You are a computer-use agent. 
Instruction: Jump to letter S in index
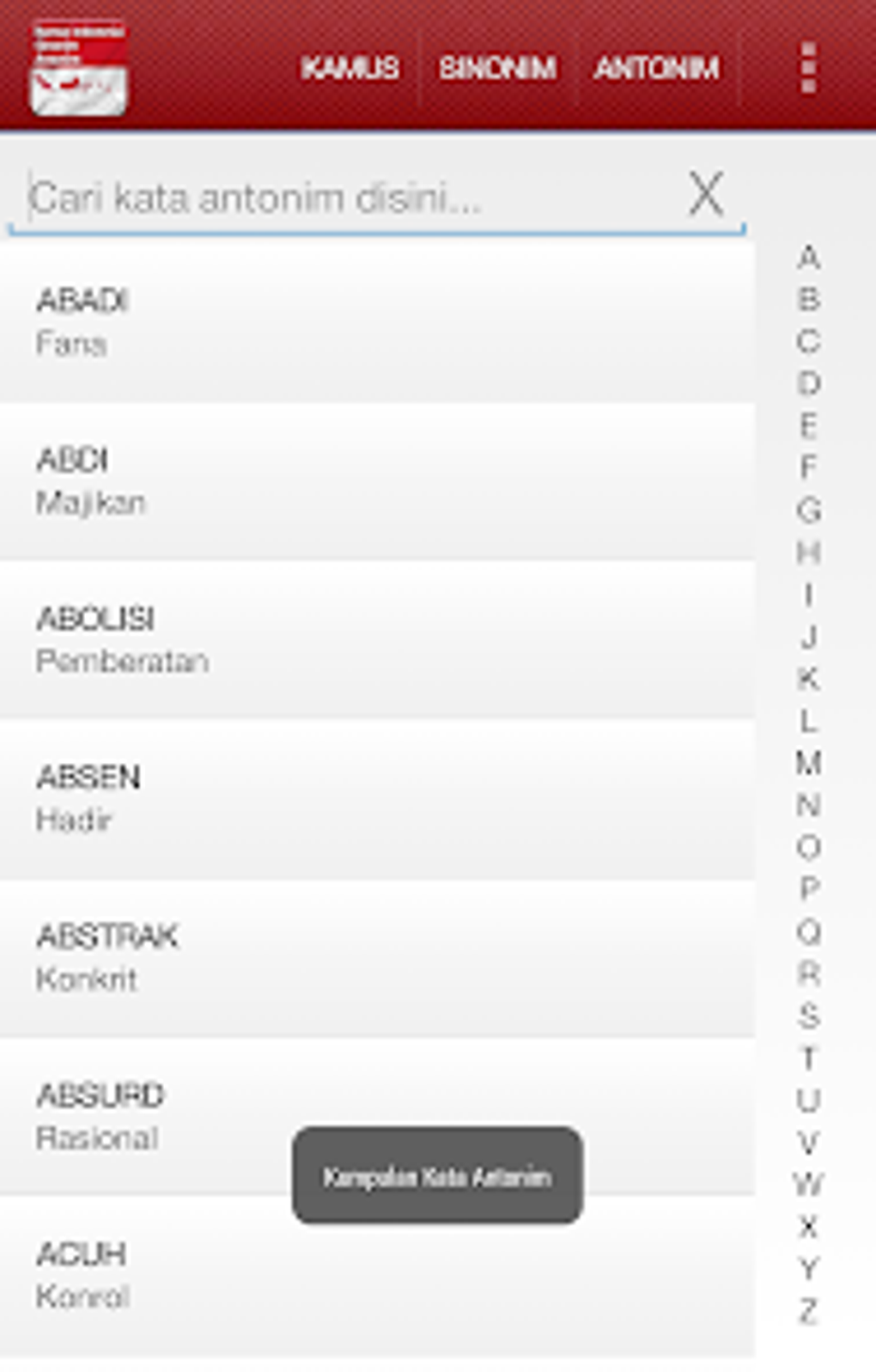coord(808,1015)
